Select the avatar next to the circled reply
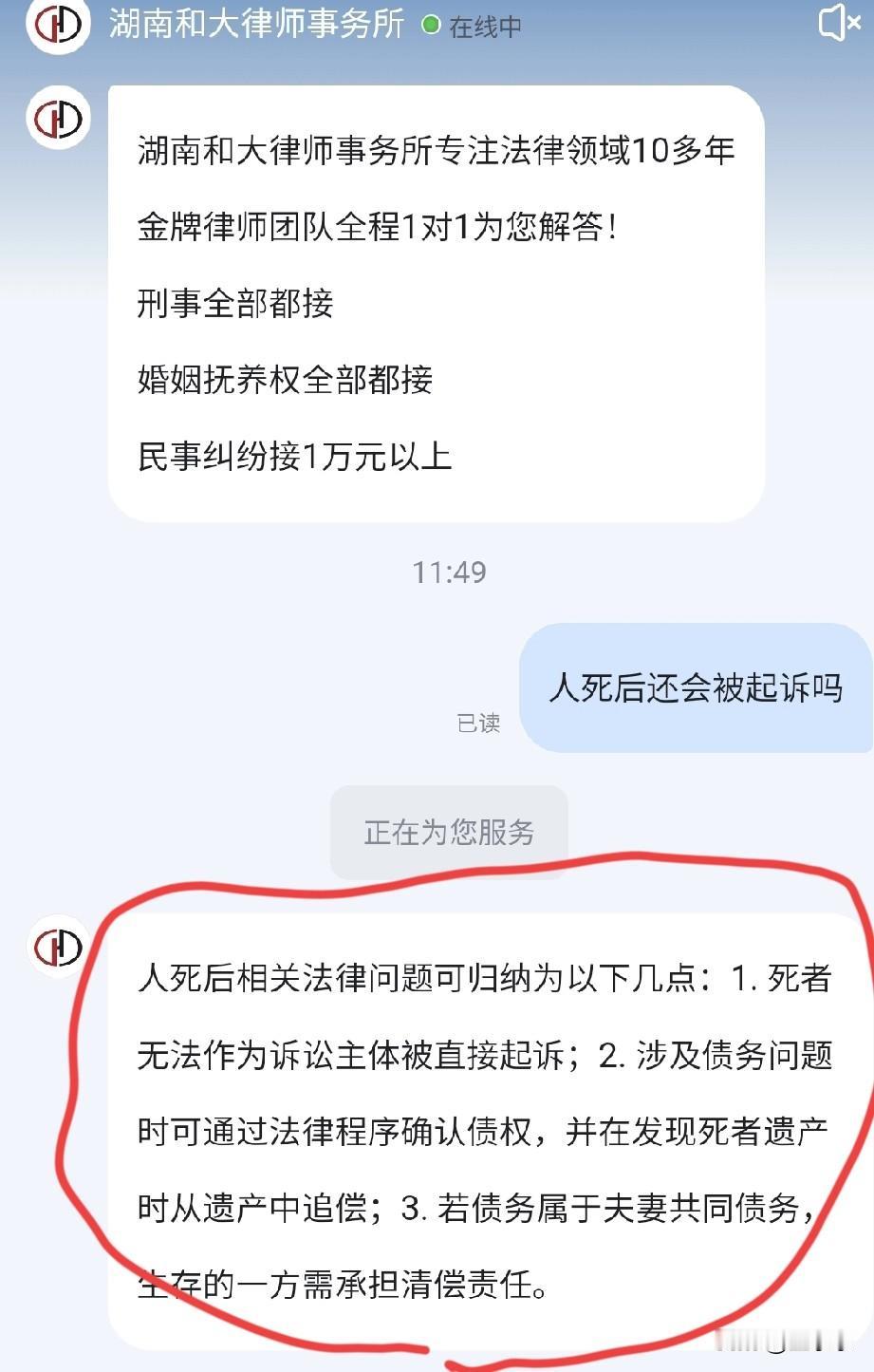The height and width of the screenshot is (1372, 874). tap(57, 949)
